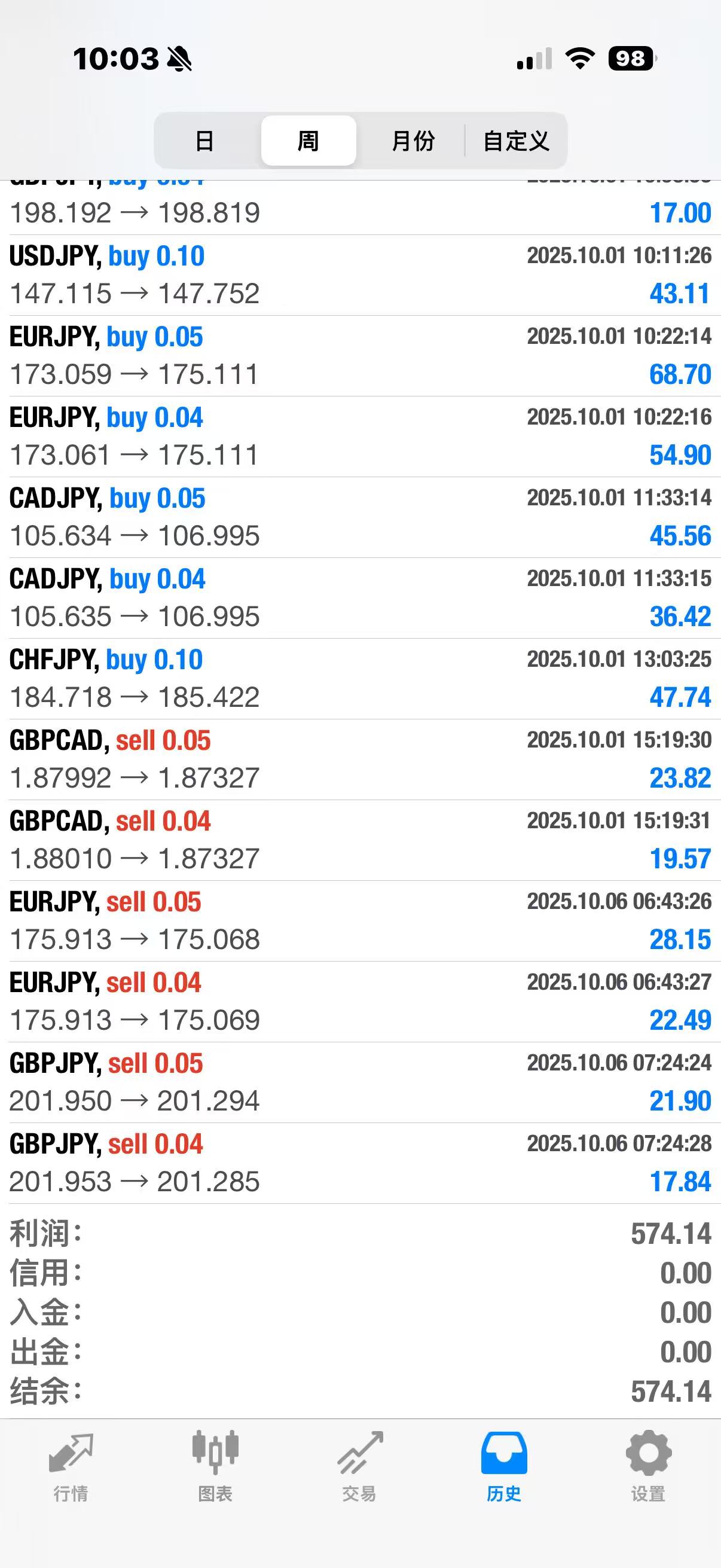The width and height of the screenshot is (721, 1568).
Task: Open the GBPCAD sell 0.05 trade
Action: (x=360, y=759)
